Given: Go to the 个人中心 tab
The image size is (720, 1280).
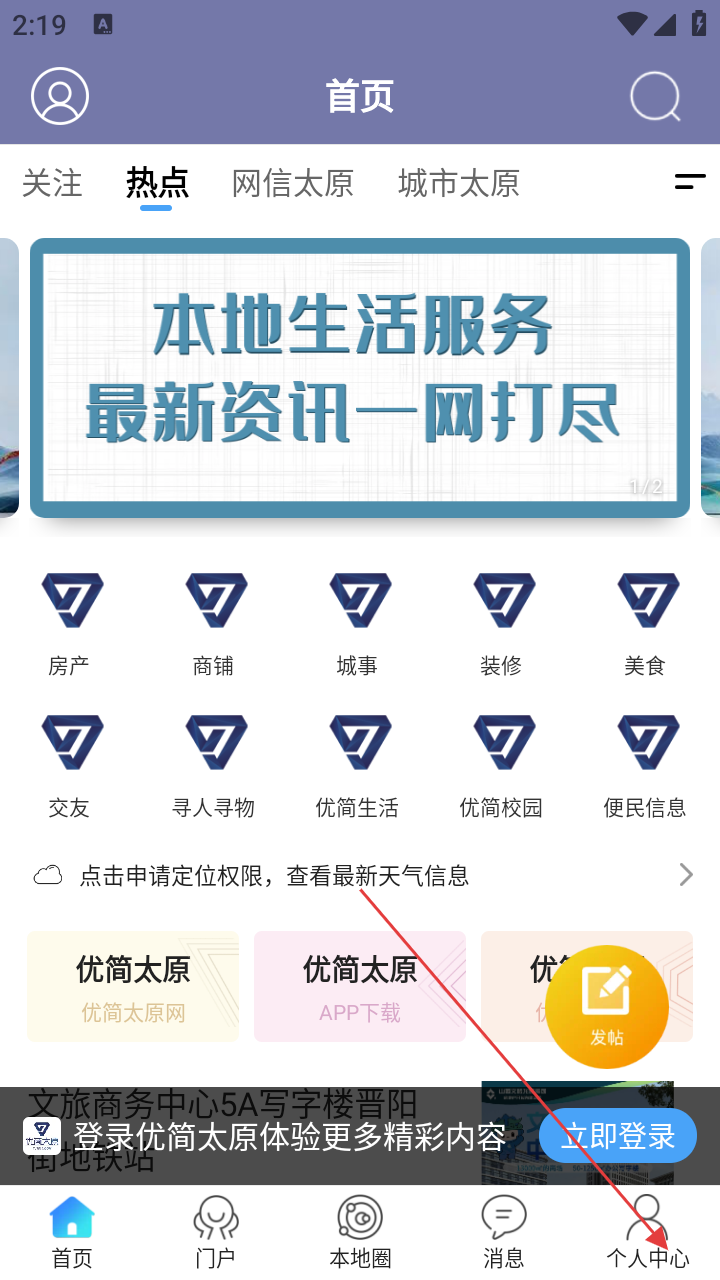Looking at the screenshot, I should click(647, 1232).
